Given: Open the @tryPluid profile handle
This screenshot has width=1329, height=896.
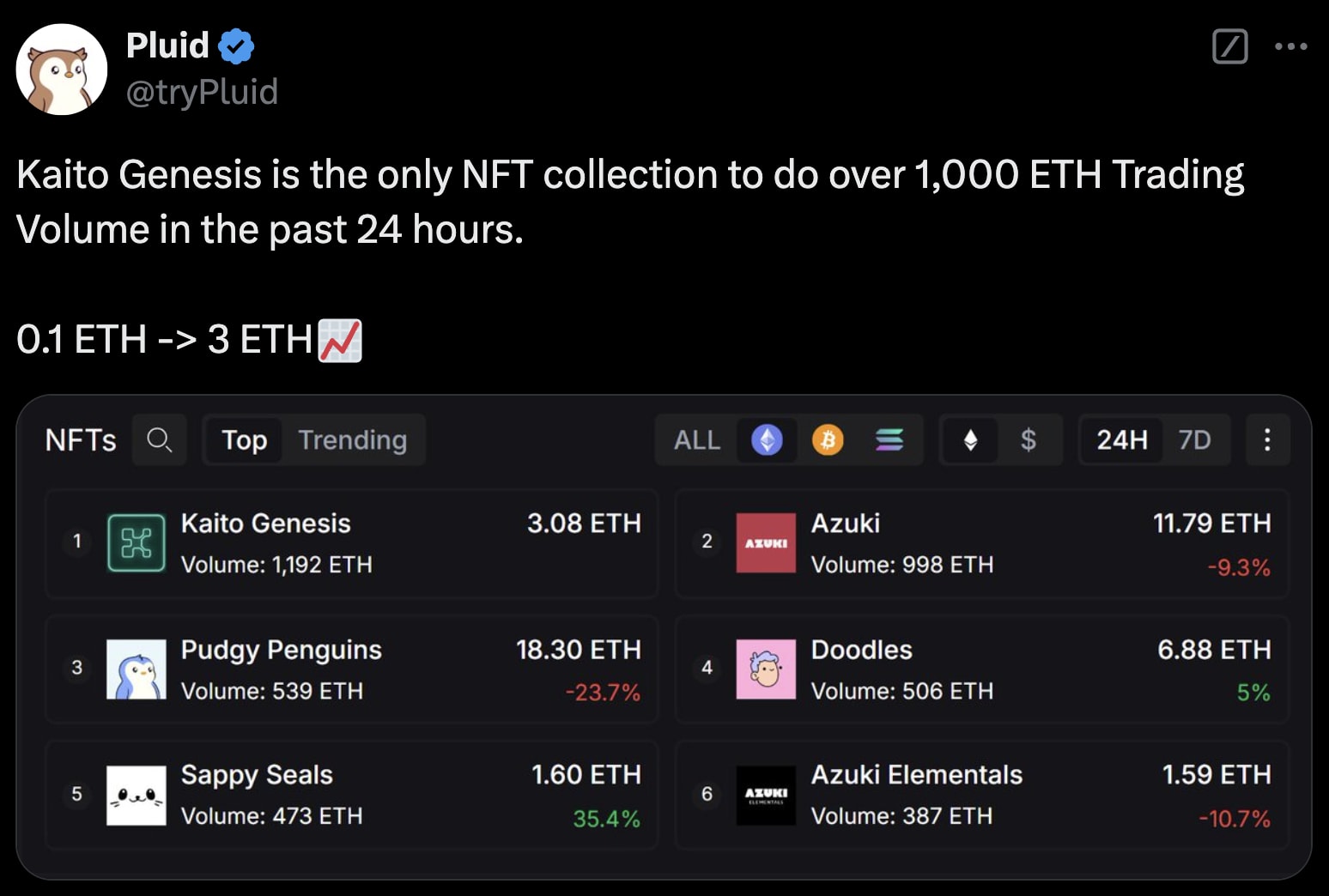Looking at the screenshot, I should coord(202,92).
